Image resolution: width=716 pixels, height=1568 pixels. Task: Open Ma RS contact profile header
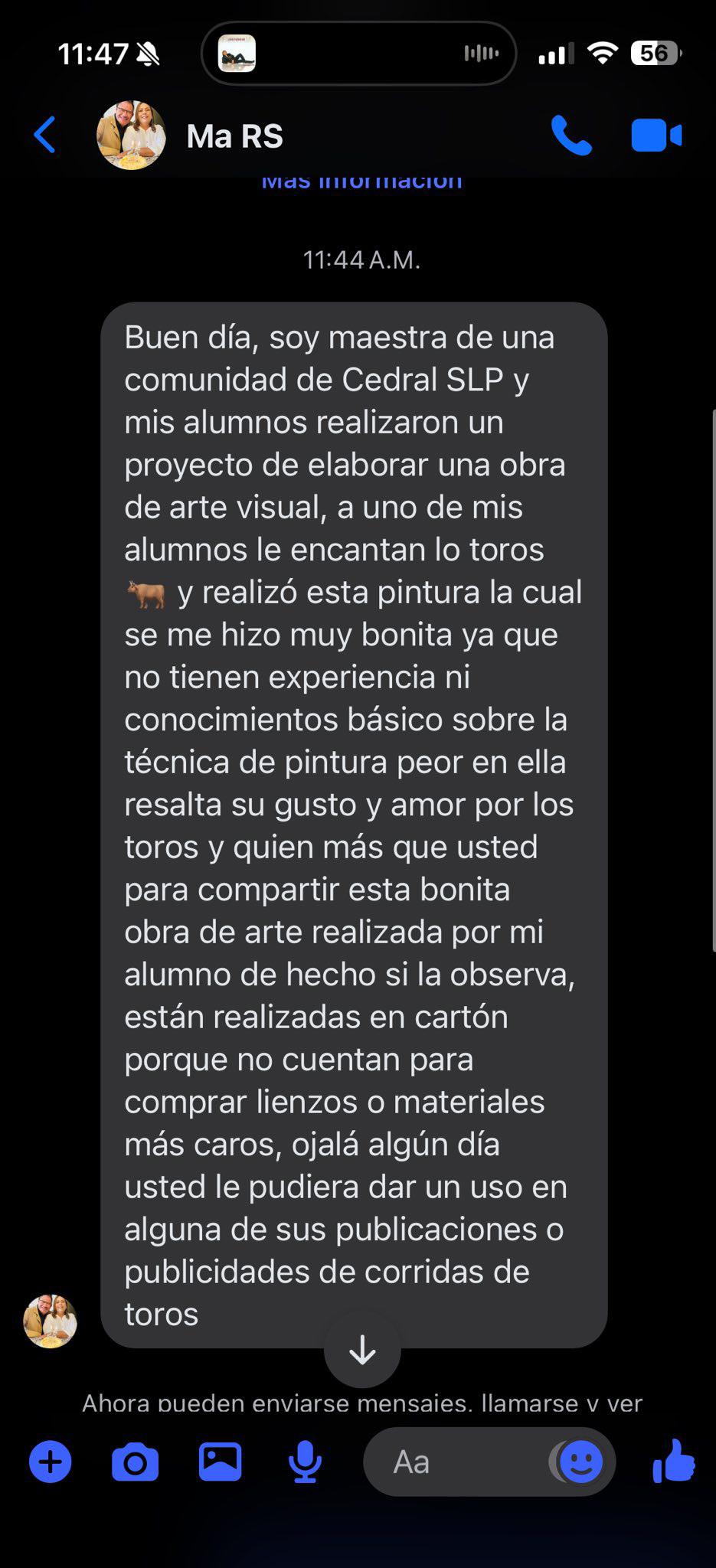(x=234, y=136)
